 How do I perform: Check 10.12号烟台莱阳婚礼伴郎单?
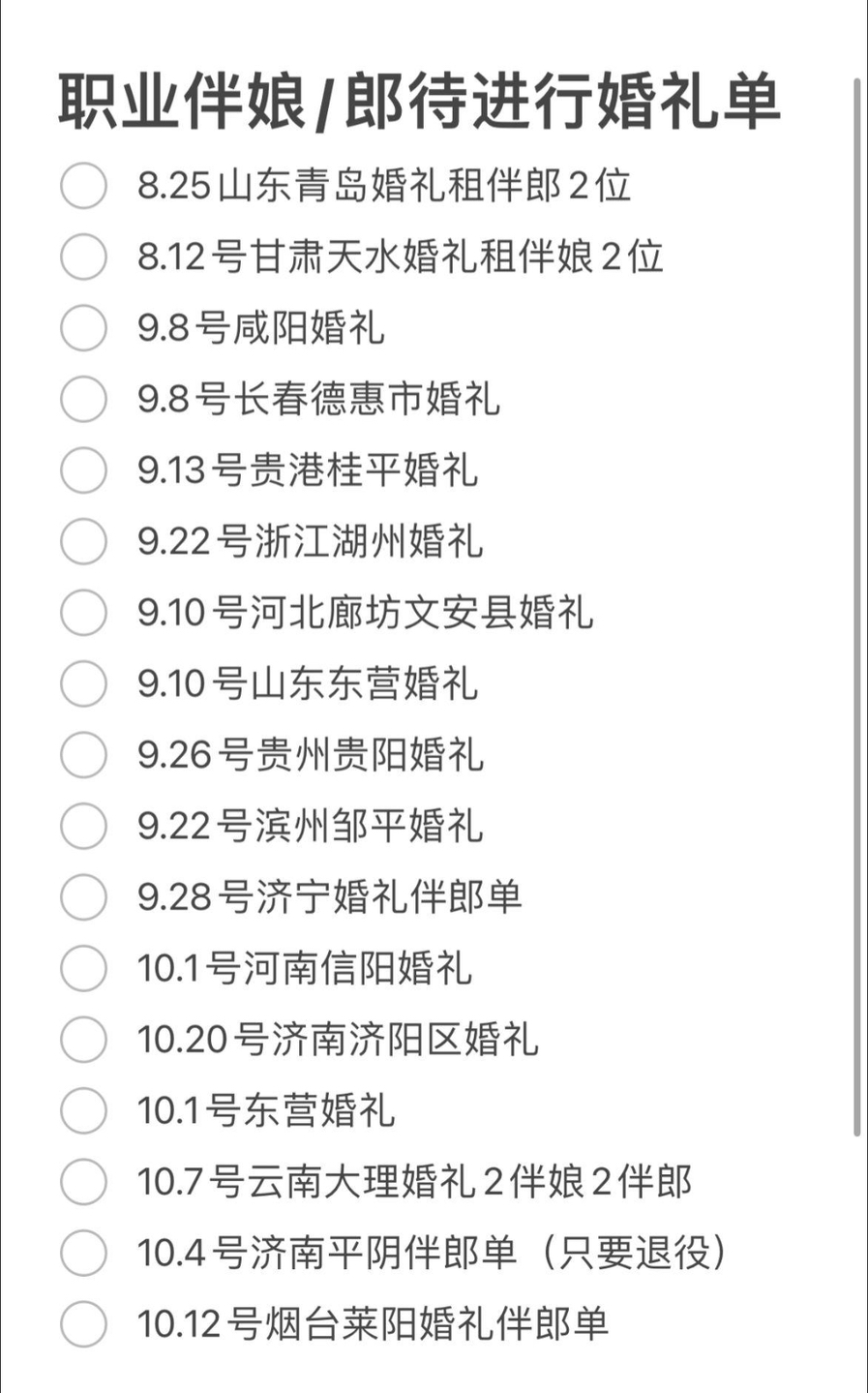(83, 1323)
